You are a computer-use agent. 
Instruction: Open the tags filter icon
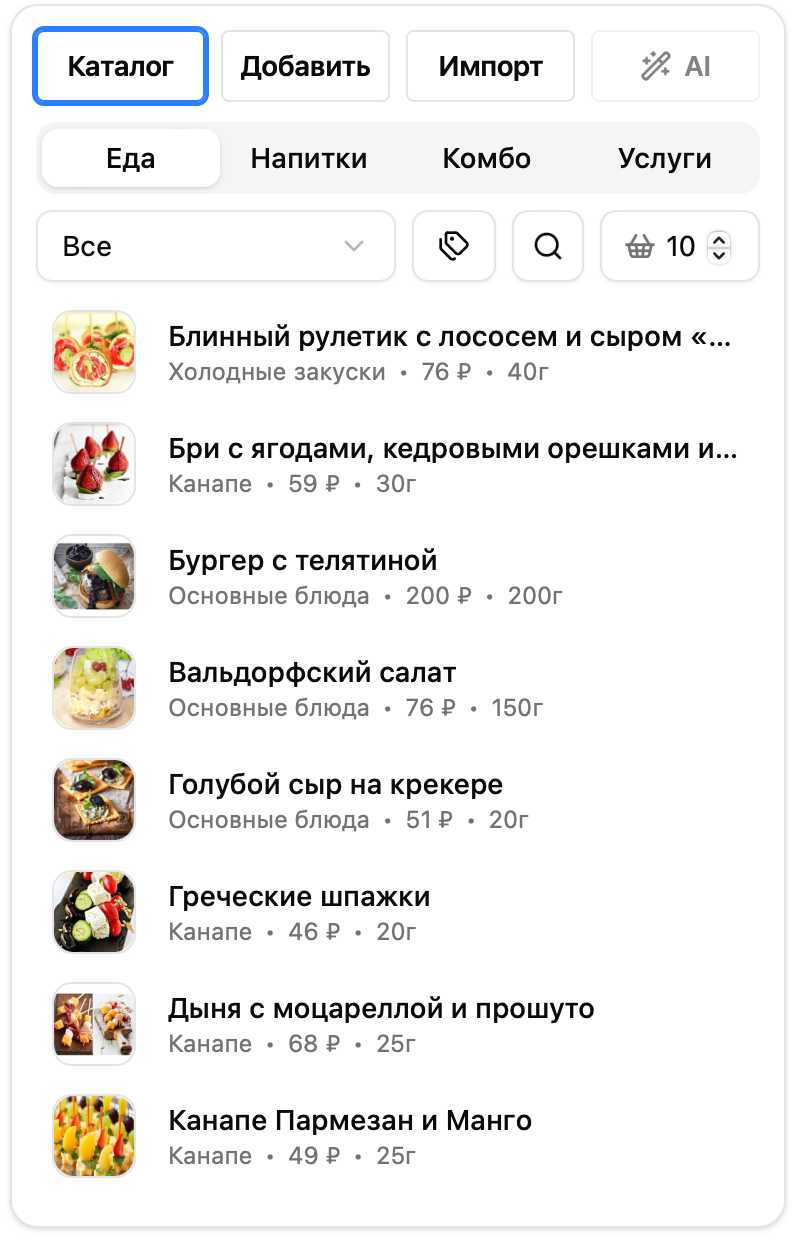454,246
